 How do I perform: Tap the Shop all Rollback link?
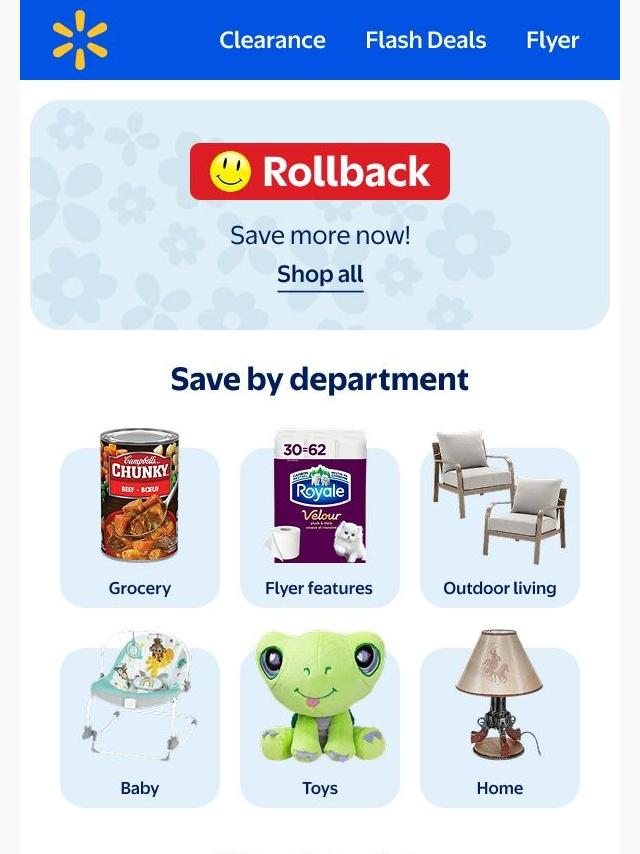(x=320, y=274)
